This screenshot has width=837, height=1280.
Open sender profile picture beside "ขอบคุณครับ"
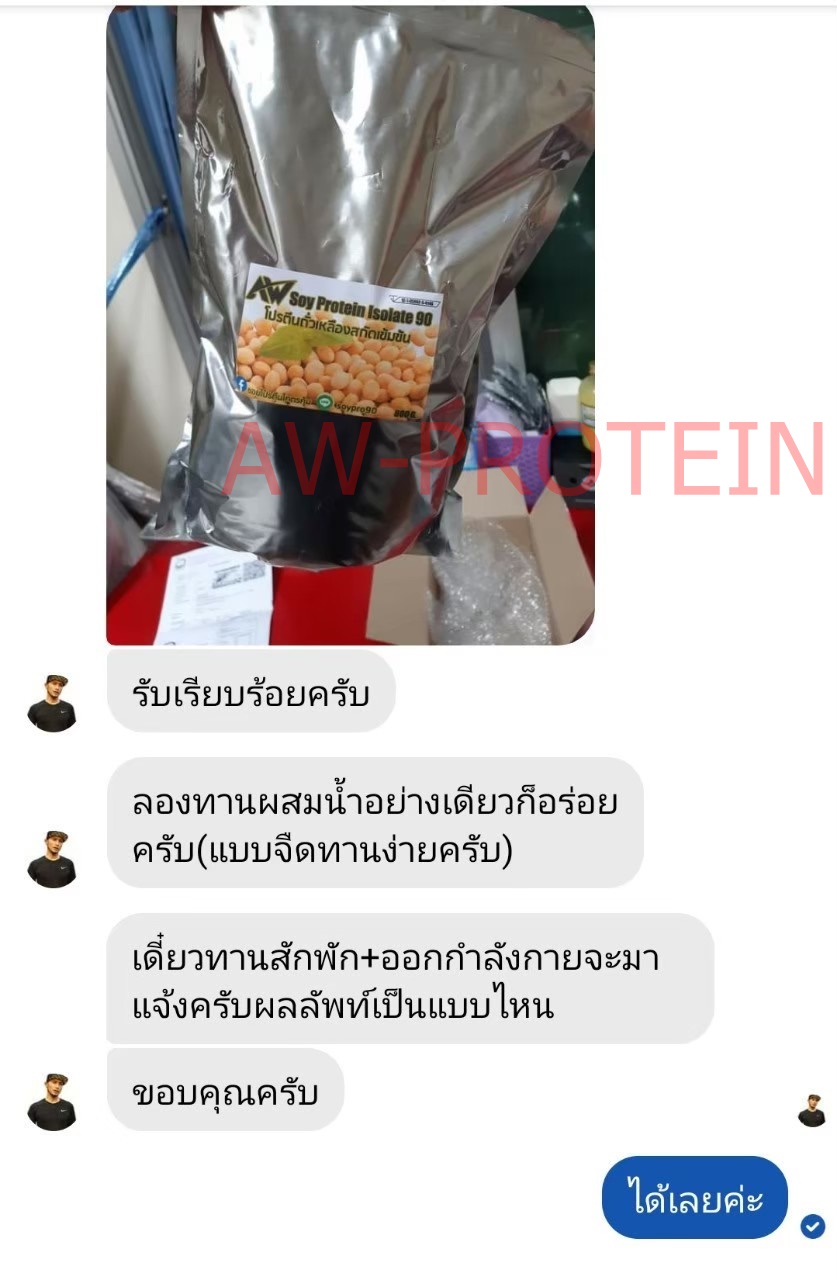pos(51,1101)
